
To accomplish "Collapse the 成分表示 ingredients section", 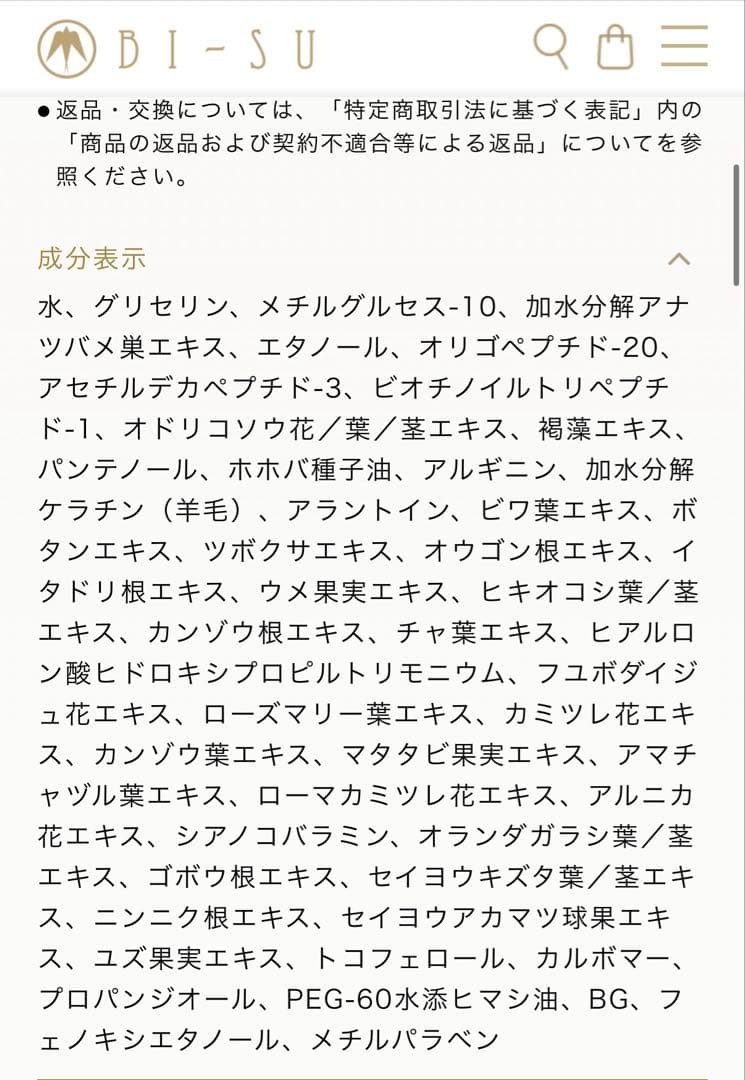I will coord(679,259).
